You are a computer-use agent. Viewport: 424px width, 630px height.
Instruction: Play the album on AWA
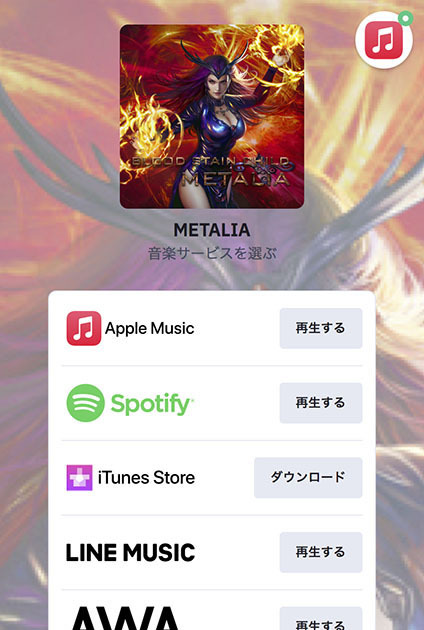pos(321,619)
